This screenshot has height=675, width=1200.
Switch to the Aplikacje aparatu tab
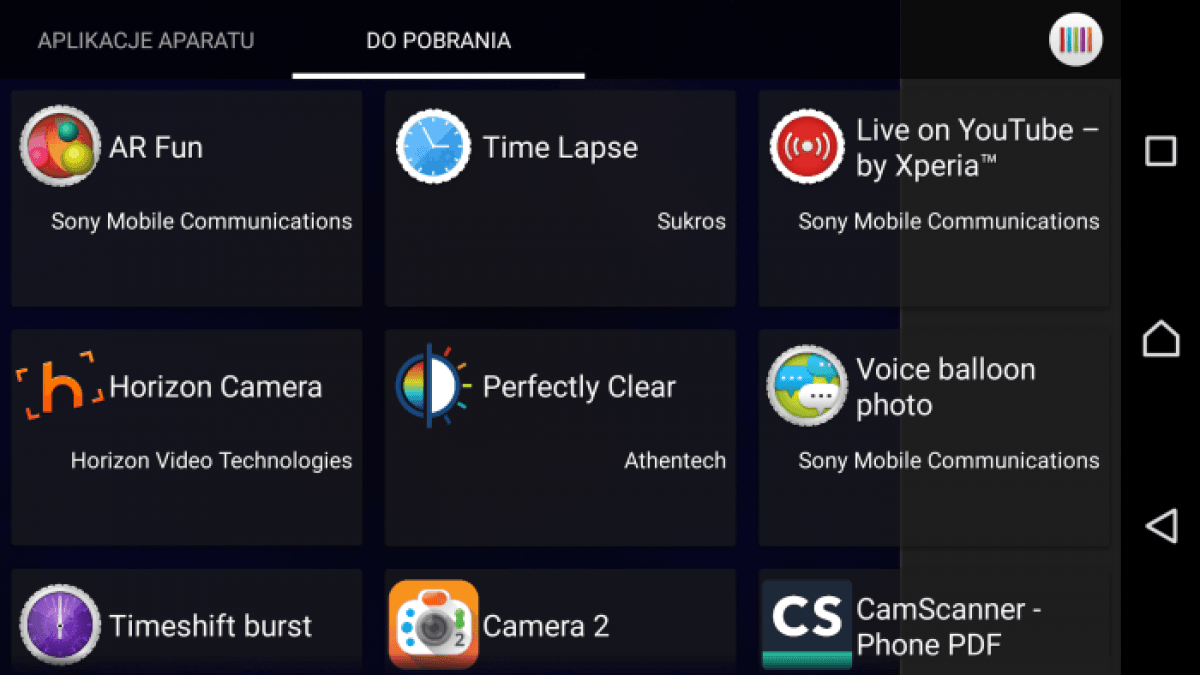146,41
